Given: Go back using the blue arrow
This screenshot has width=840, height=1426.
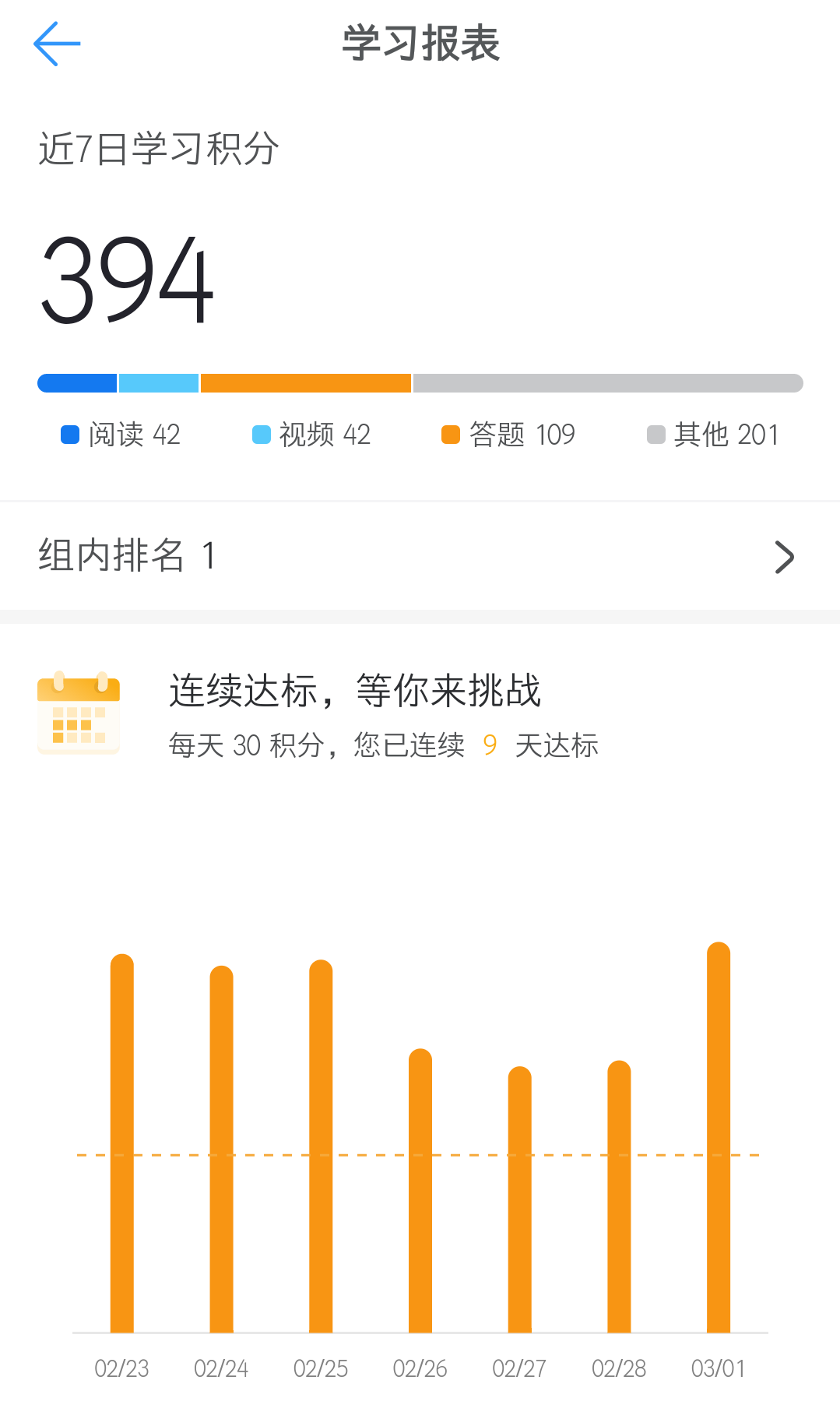Looking at the screenshot, I should click(57, 44).
